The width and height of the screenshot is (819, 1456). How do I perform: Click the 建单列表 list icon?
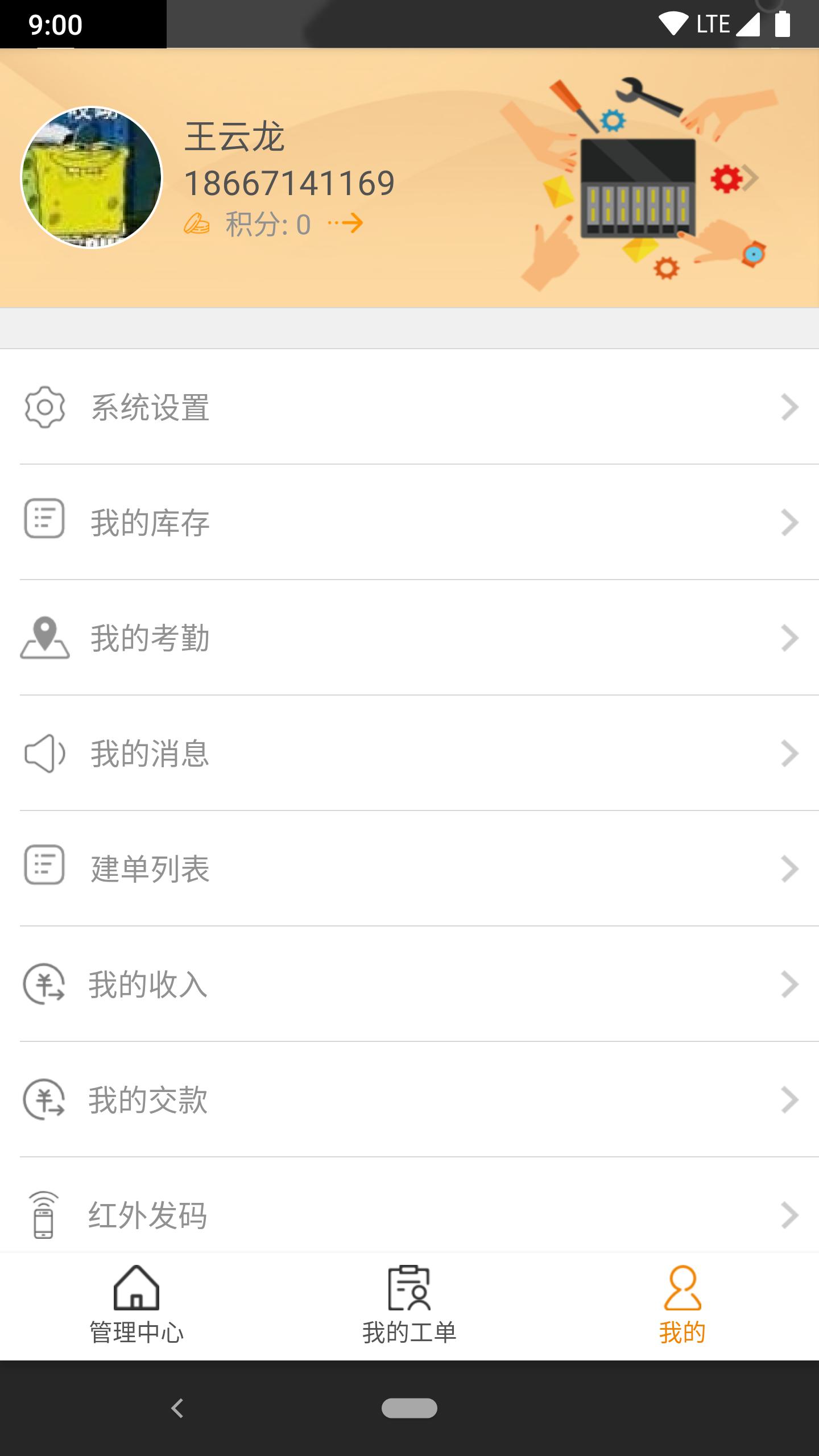[44, 870]
